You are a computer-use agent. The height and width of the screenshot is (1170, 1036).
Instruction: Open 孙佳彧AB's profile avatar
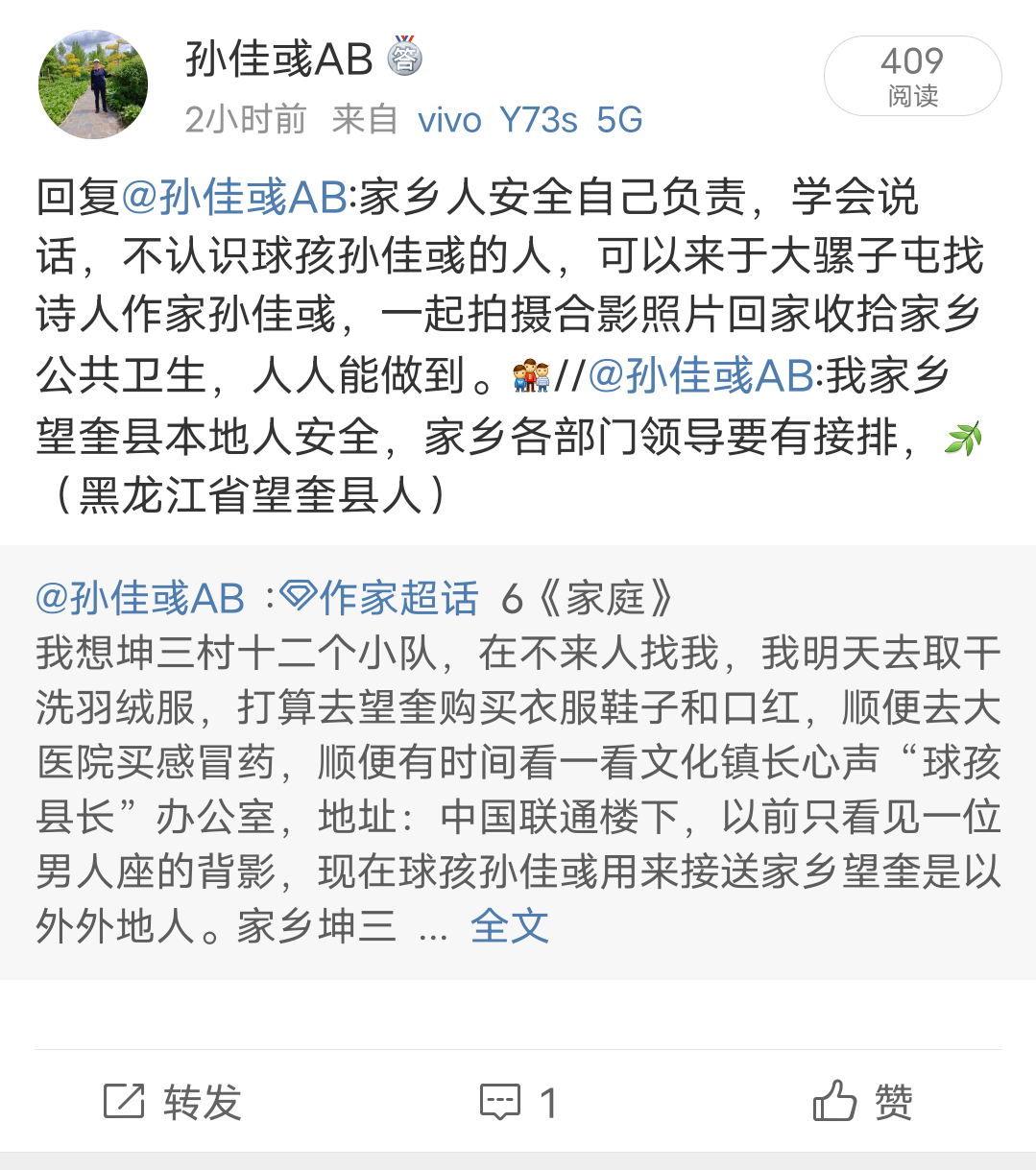point(93,84)
